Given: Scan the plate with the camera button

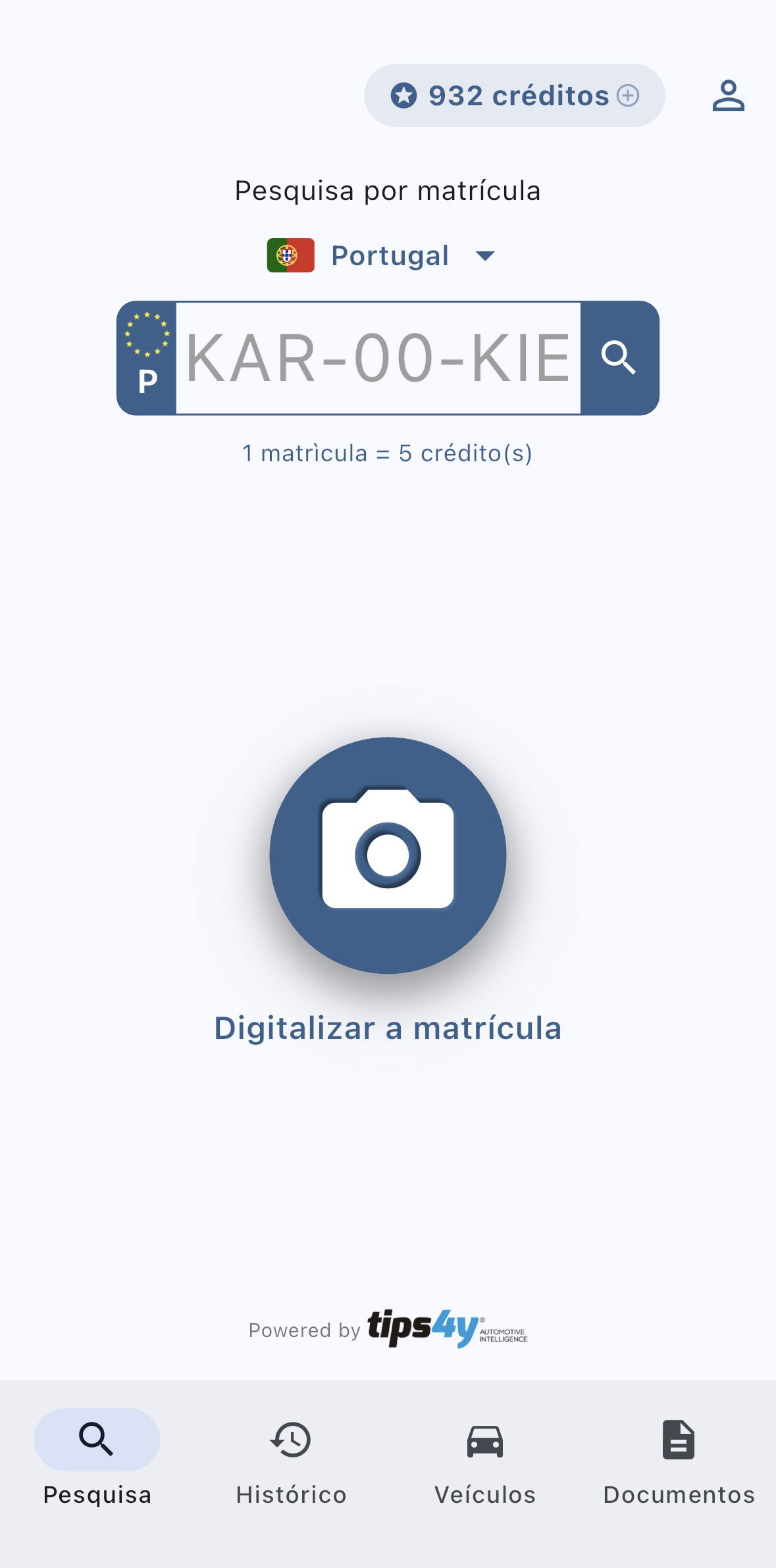Looking at the screenshot, I should tap(388, 855).
